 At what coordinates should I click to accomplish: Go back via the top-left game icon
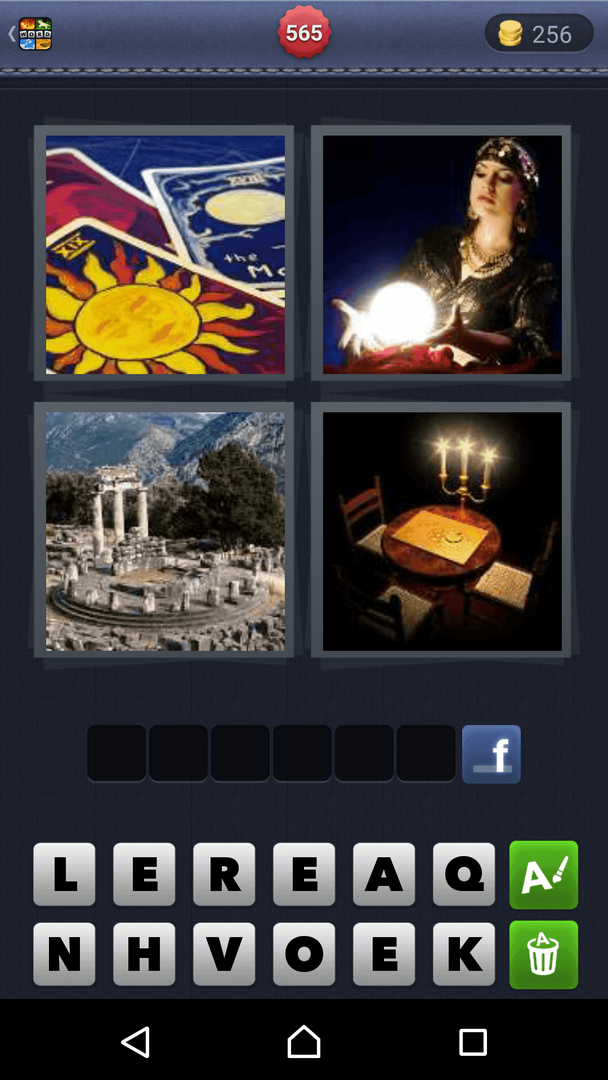coord(32,34)
